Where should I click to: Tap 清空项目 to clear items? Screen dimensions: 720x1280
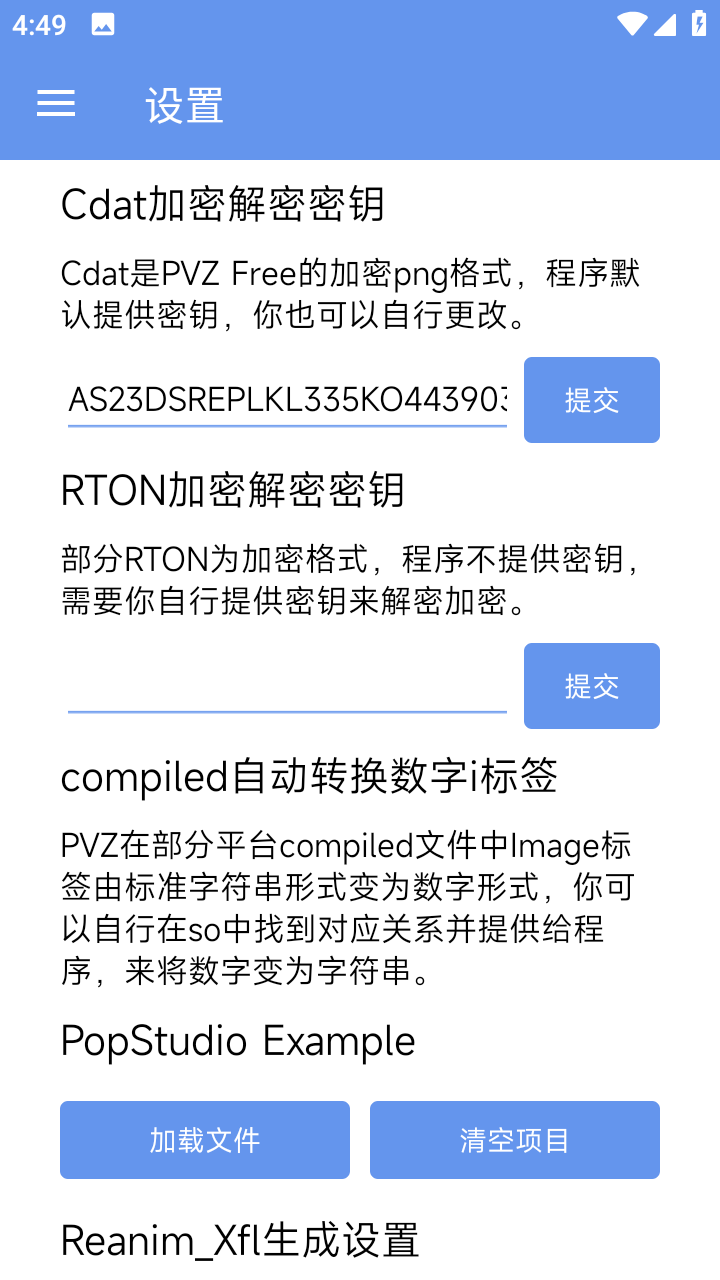click(x=514, y=1140)
